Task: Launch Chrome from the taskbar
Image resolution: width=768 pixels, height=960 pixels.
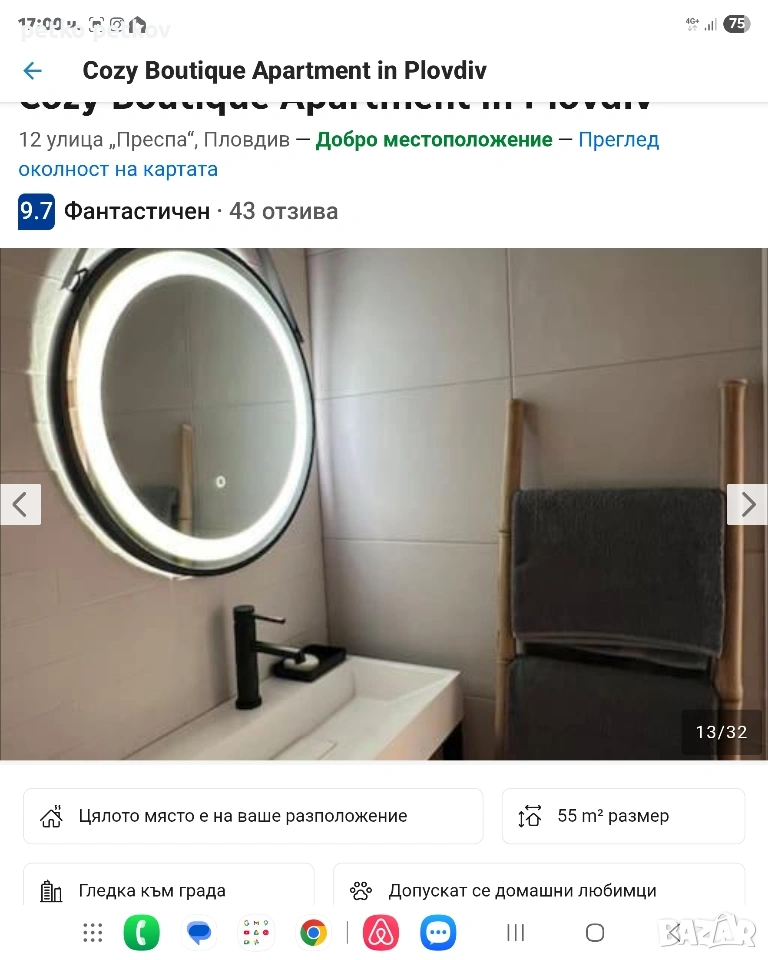Action: [x=314, y=933]
